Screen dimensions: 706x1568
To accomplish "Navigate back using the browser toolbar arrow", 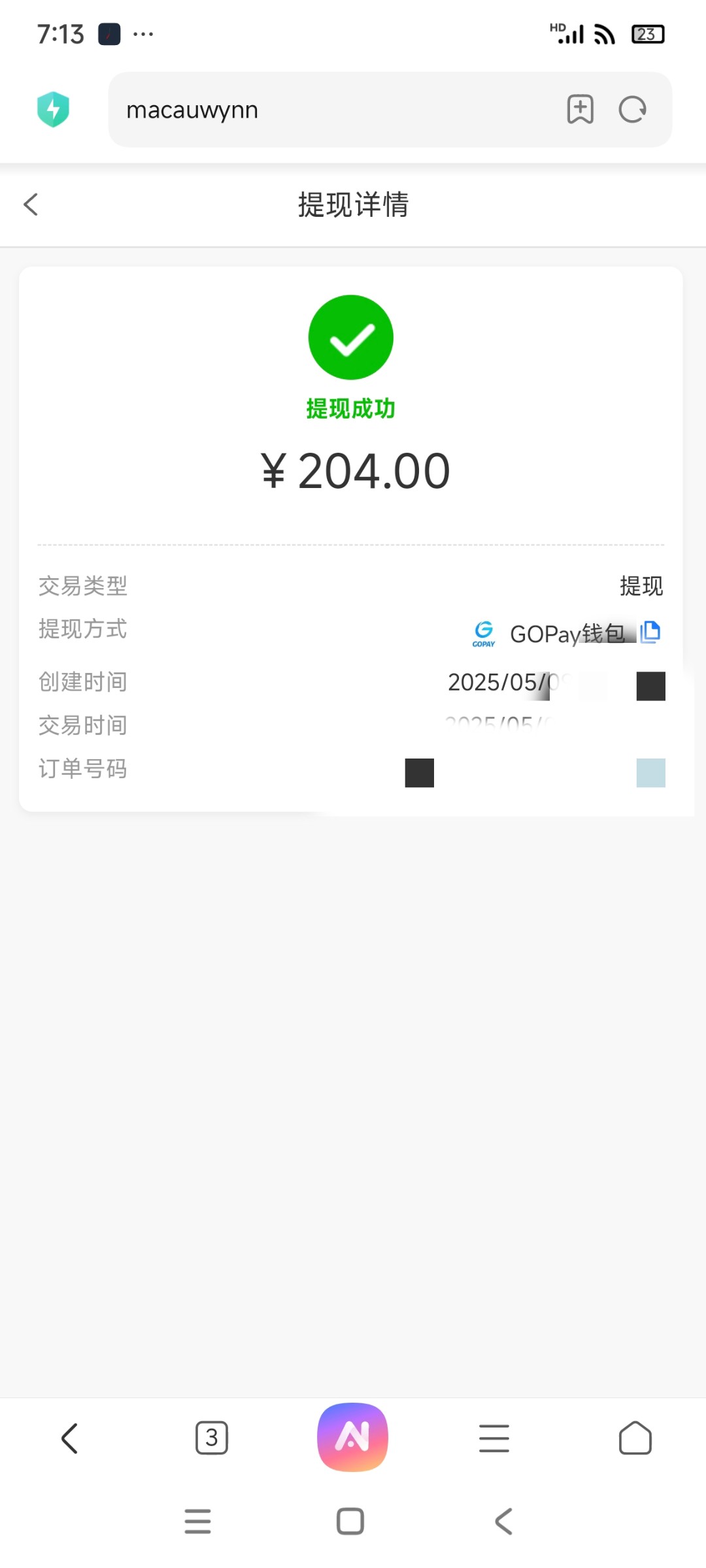I will pos(69,1438).
